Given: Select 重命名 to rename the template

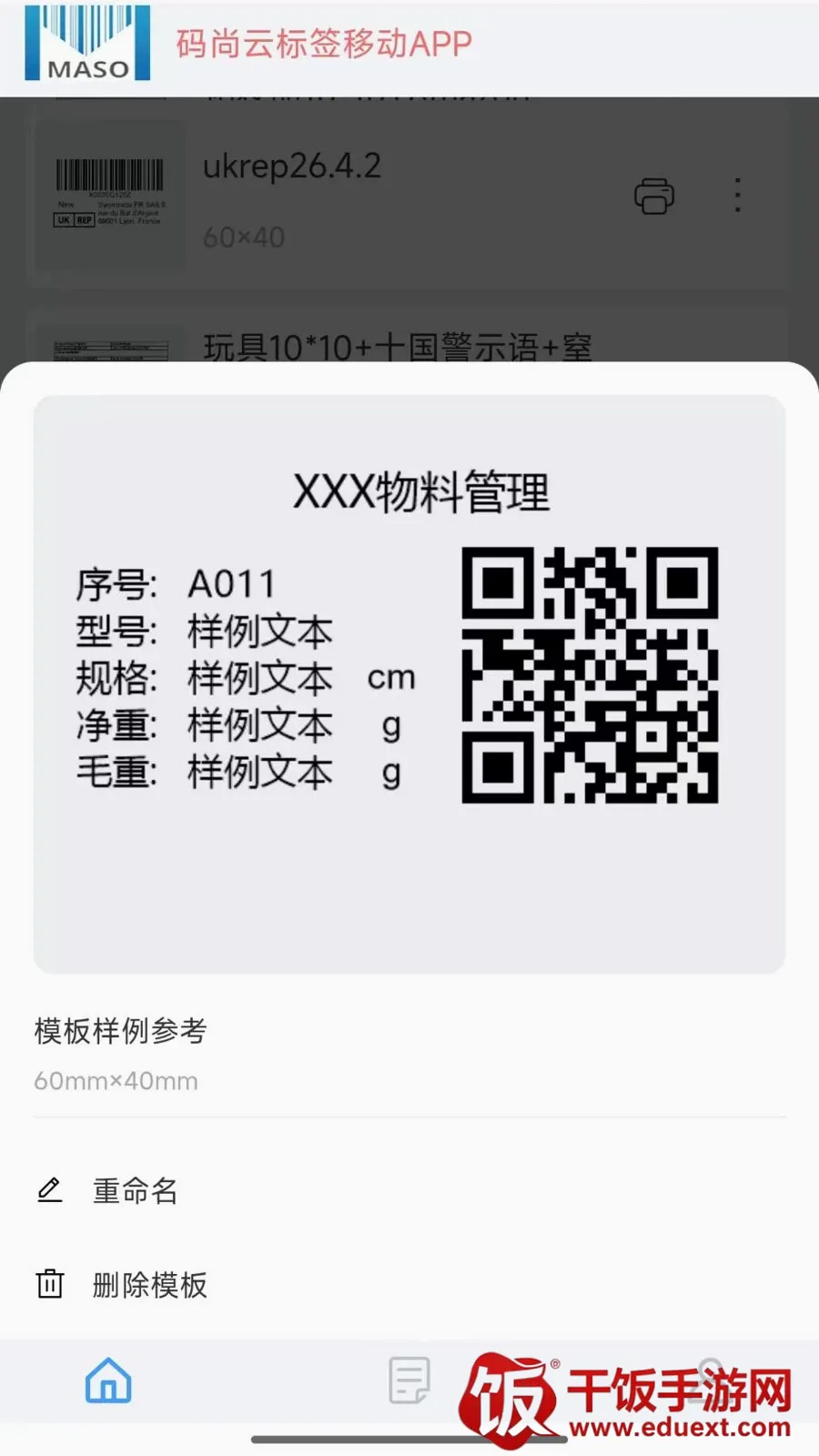Looking at the screenshot, I should pyautogui.click(x=409, y=1190).
